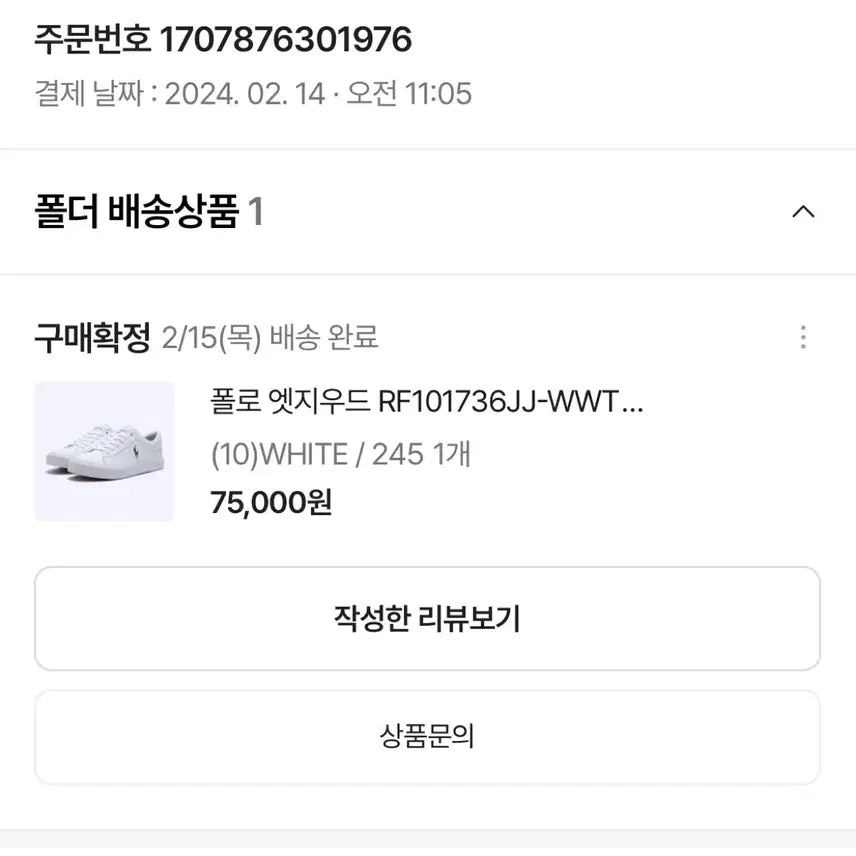Open the 폴로 엣지우드 sneaker product image
856x856 pixels.
(x=104, y=451)
